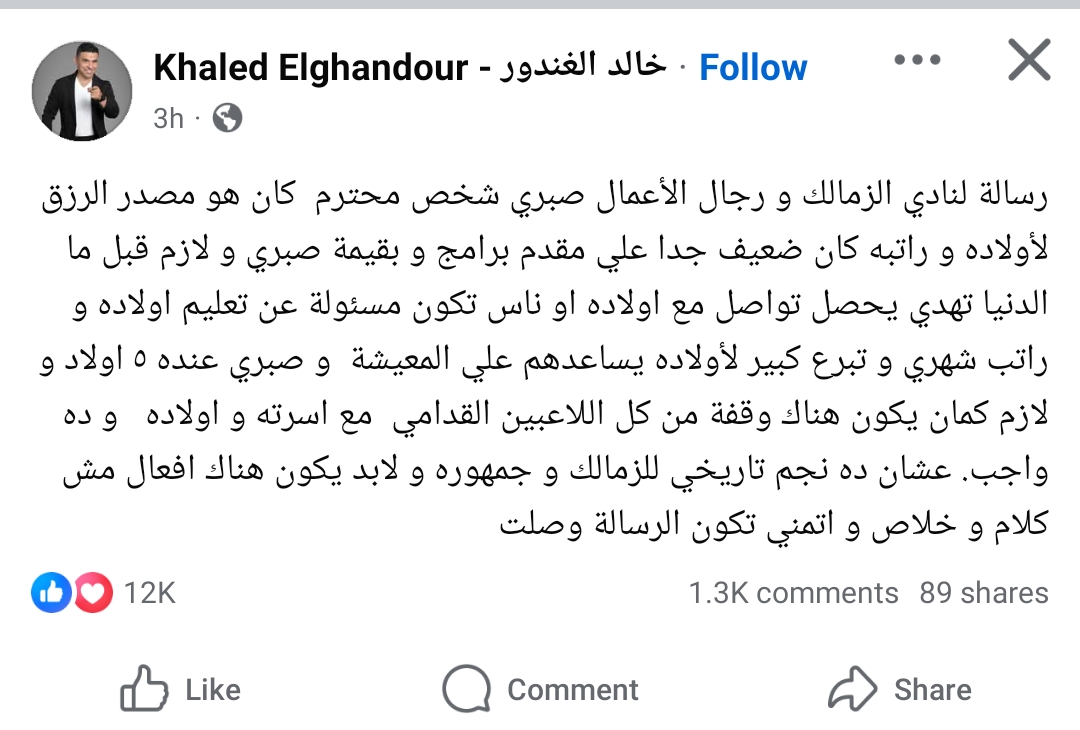Screen dimensions: 1080x730
Task: View the 89 shares
Action: point(984,593)
